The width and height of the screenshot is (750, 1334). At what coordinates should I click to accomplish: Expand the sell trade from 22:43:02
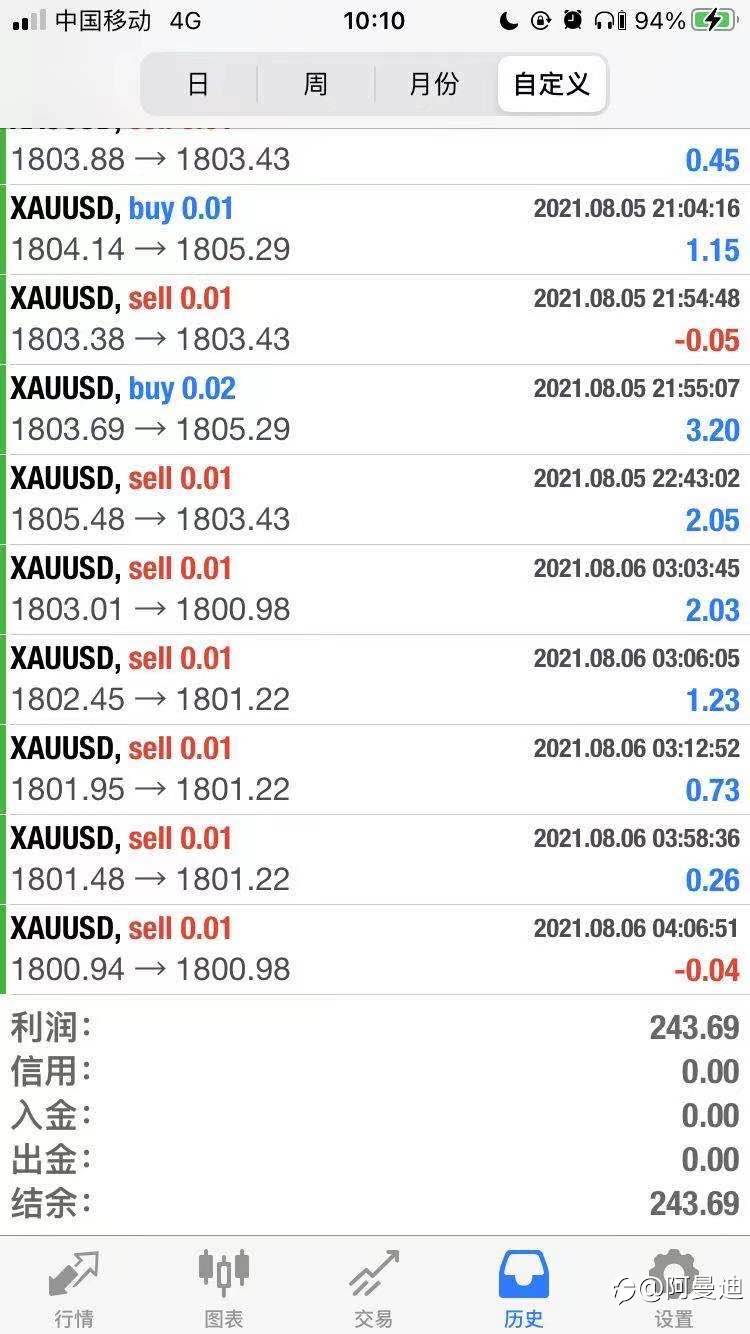[x=375, y=499]
